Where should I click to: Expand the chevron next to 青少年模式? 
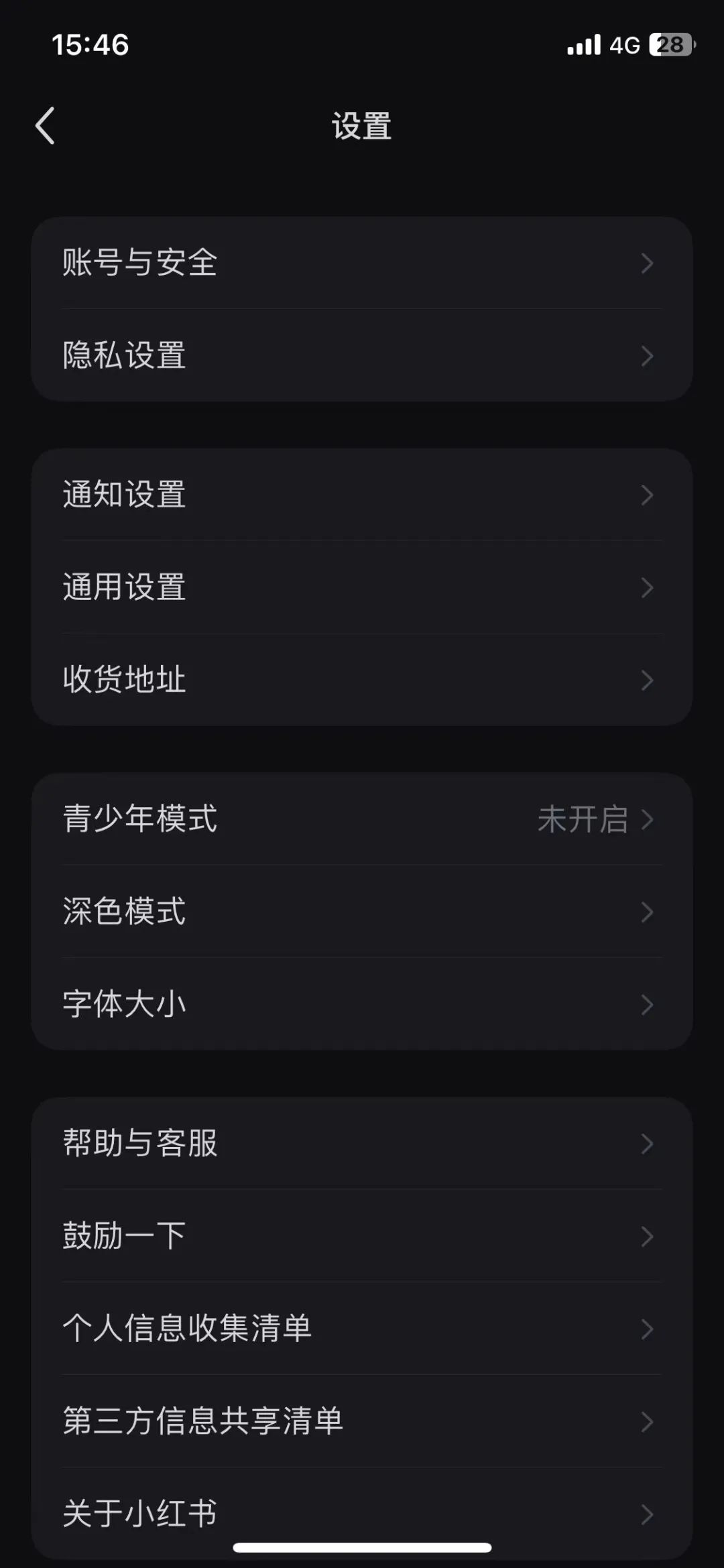point(647,819)
